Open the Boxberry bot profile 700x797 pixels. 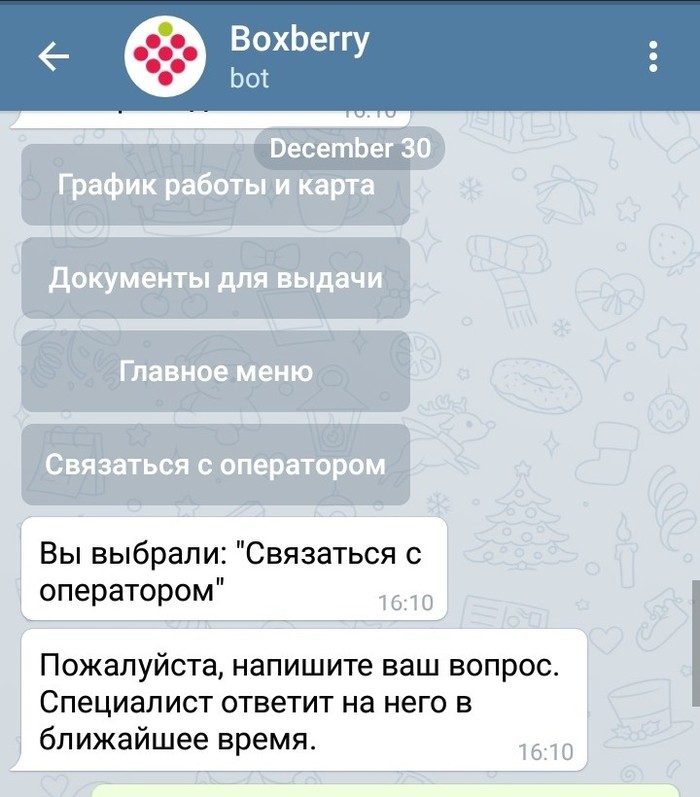(x=299, y=56)
